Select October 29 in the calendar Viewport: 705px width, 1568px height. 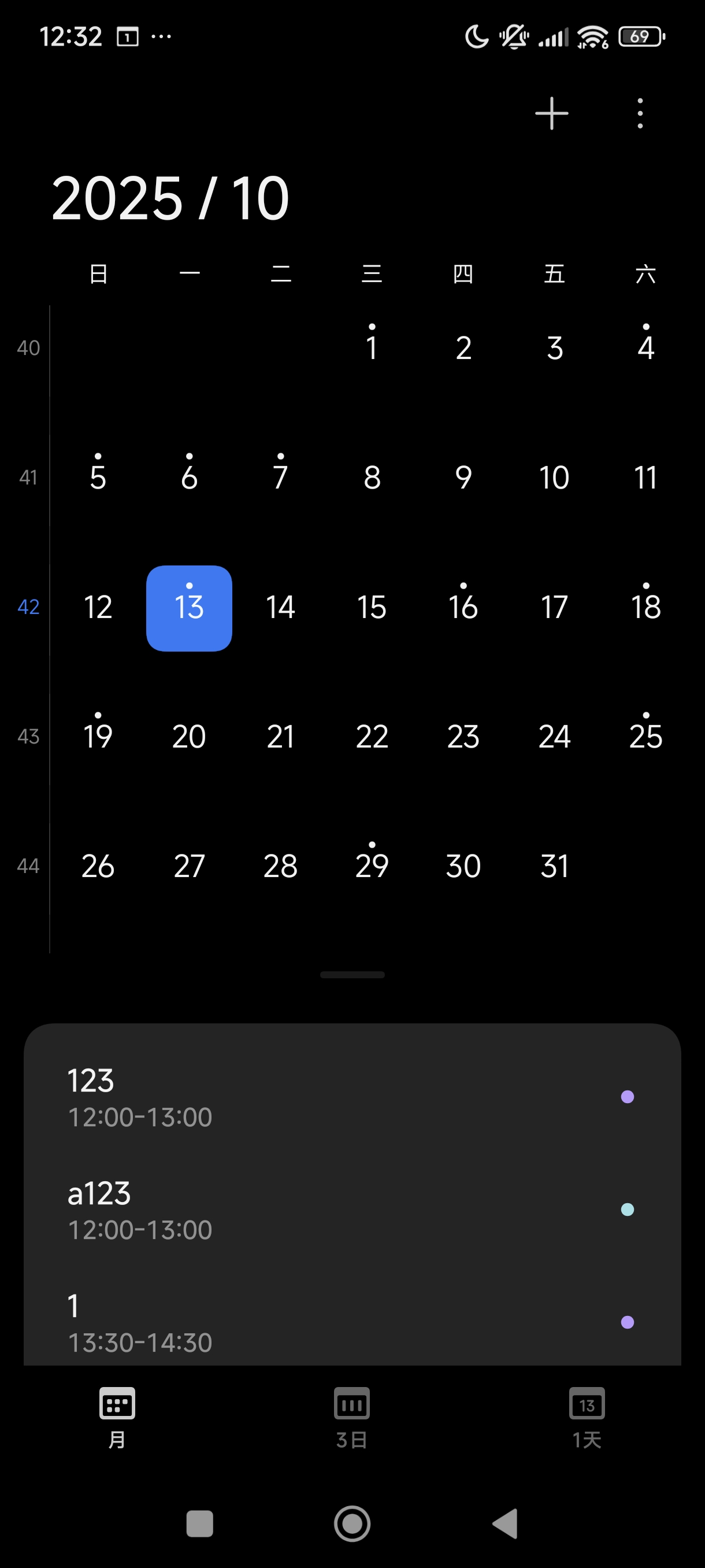[x=372, y=865]
